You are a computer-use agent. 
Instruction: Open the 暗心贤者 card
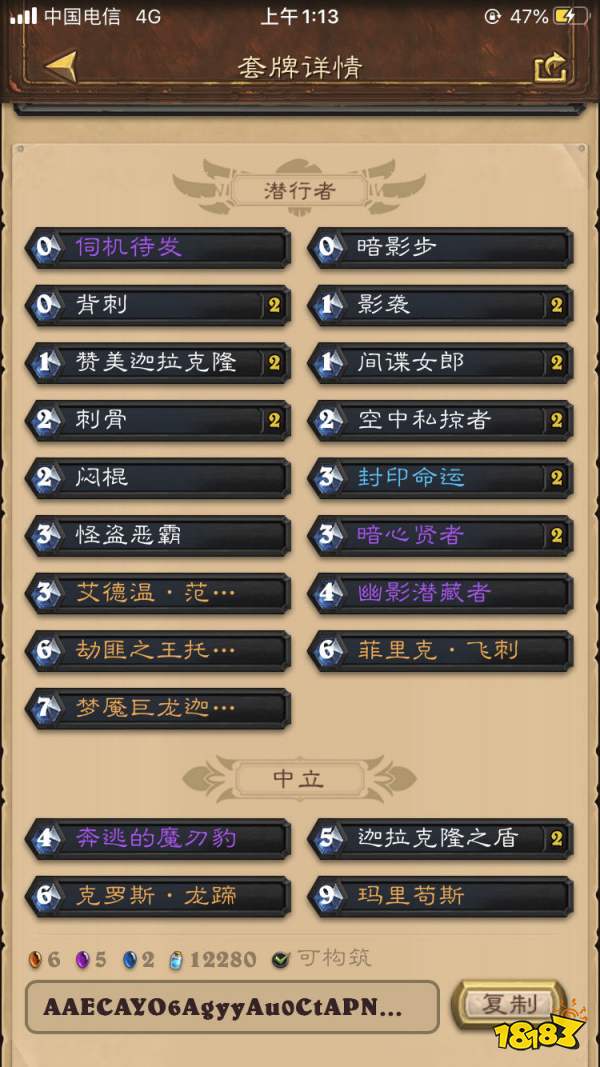[440, 535]
